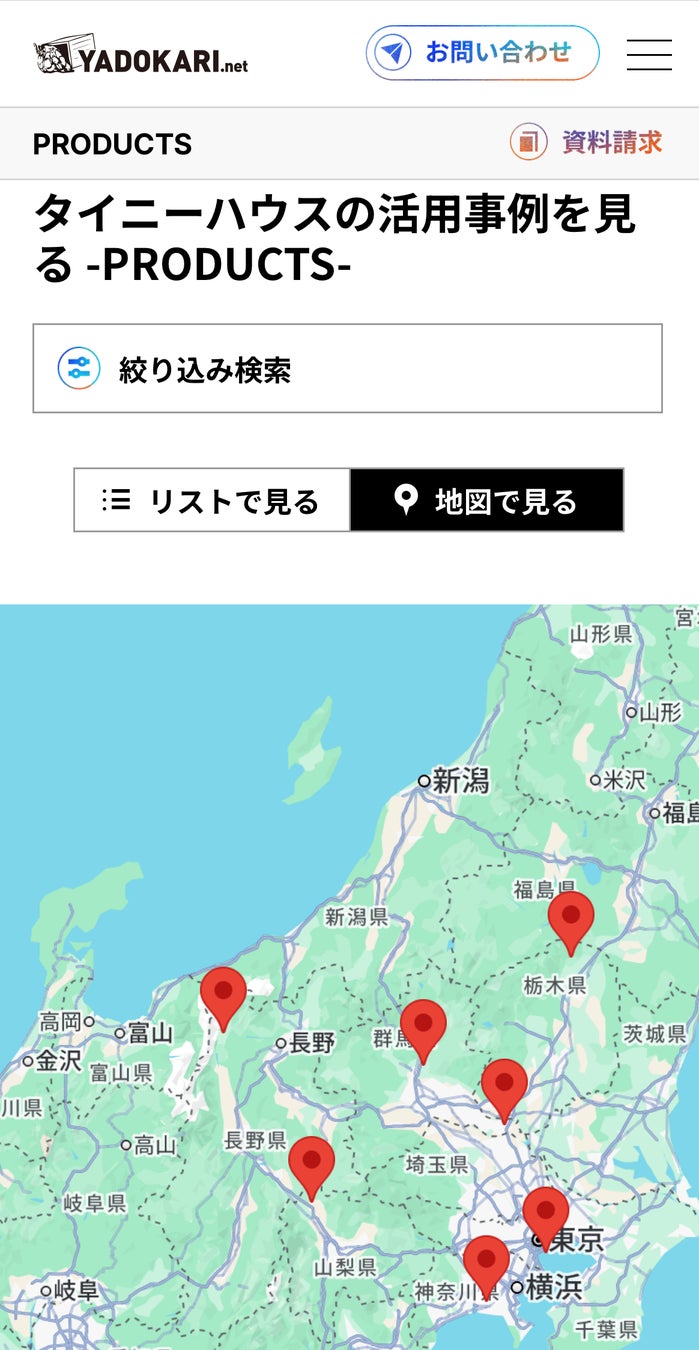
Task: Select the 地図で見る map view
Action: point(486,500)
